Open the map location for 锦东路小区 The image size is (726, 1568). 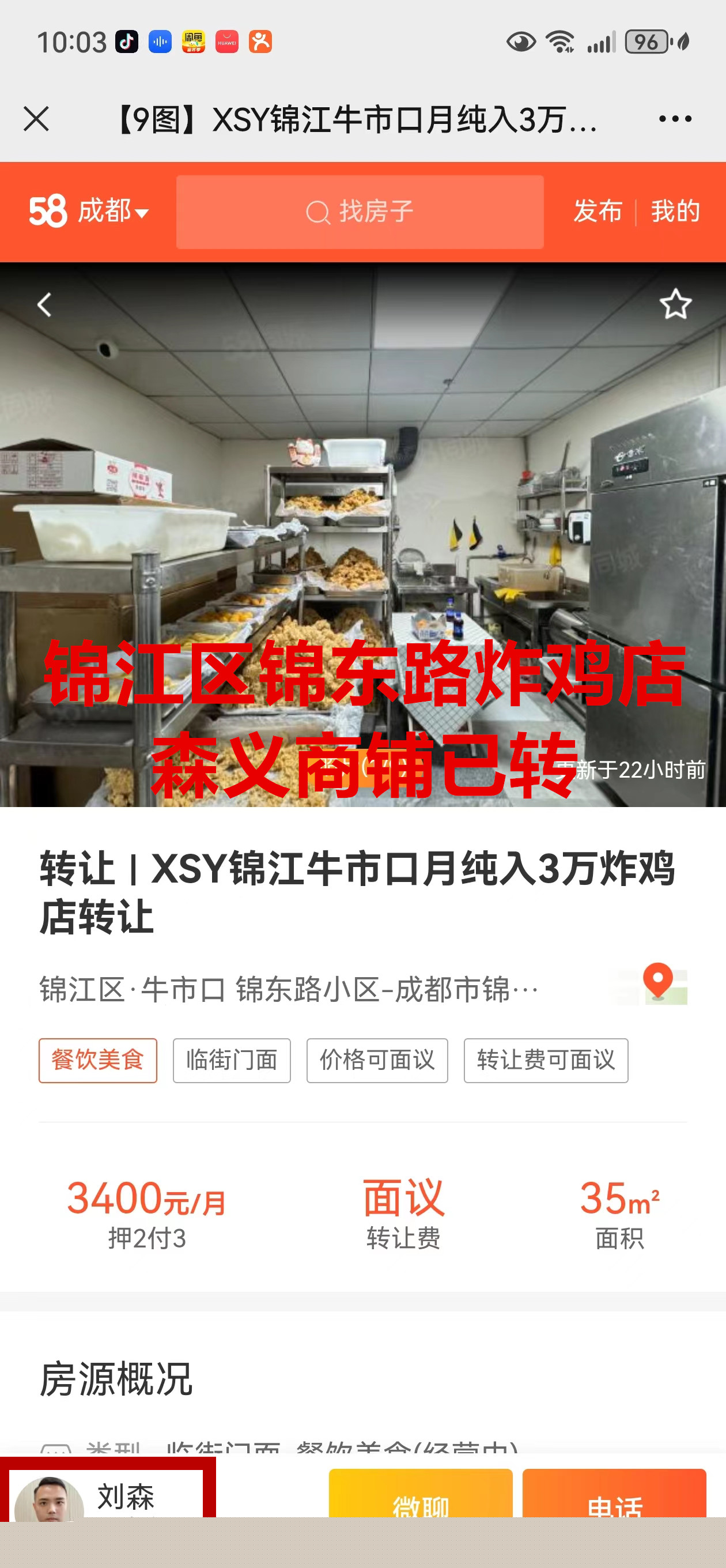(657, 984)
